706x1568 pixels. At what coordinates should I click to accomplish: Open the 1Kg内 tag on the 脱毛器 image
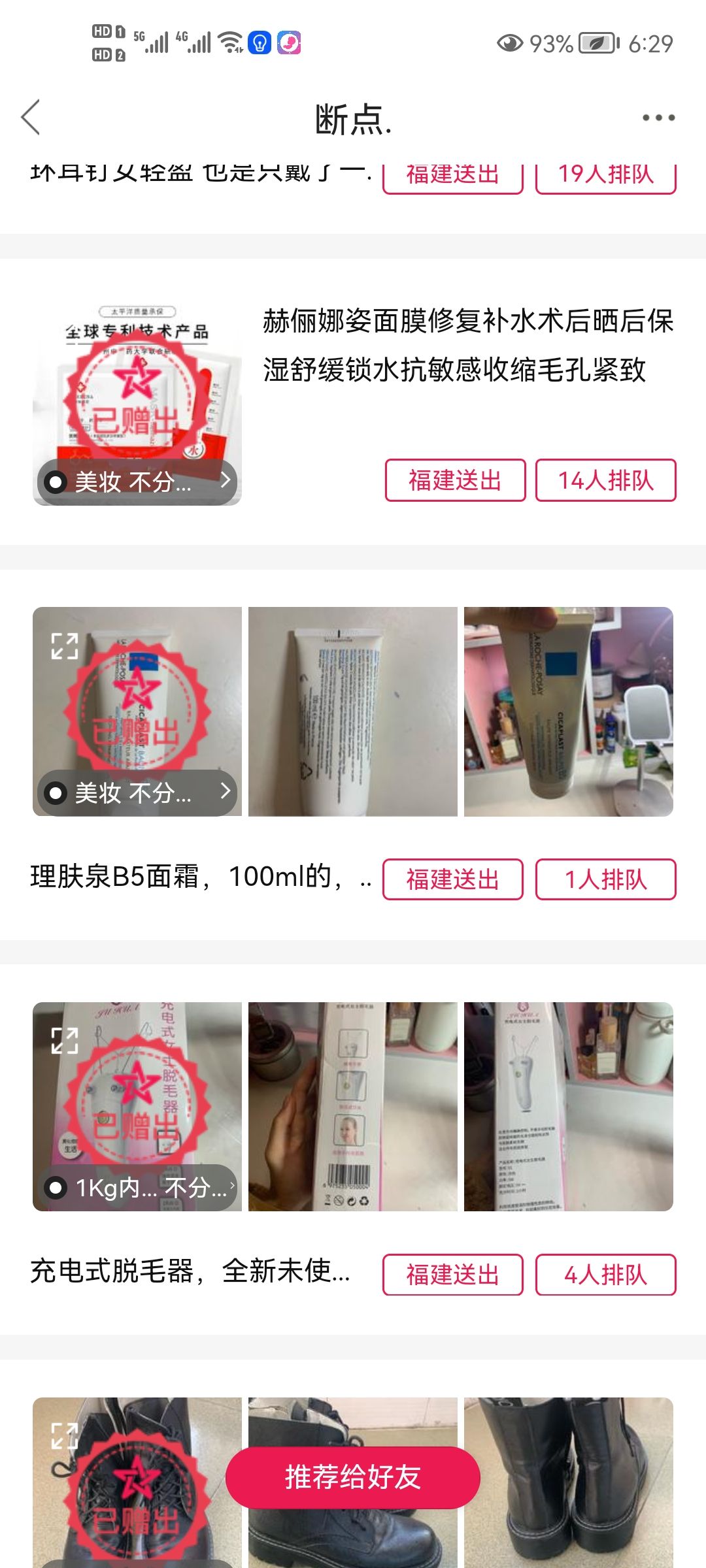[137, 1188]
